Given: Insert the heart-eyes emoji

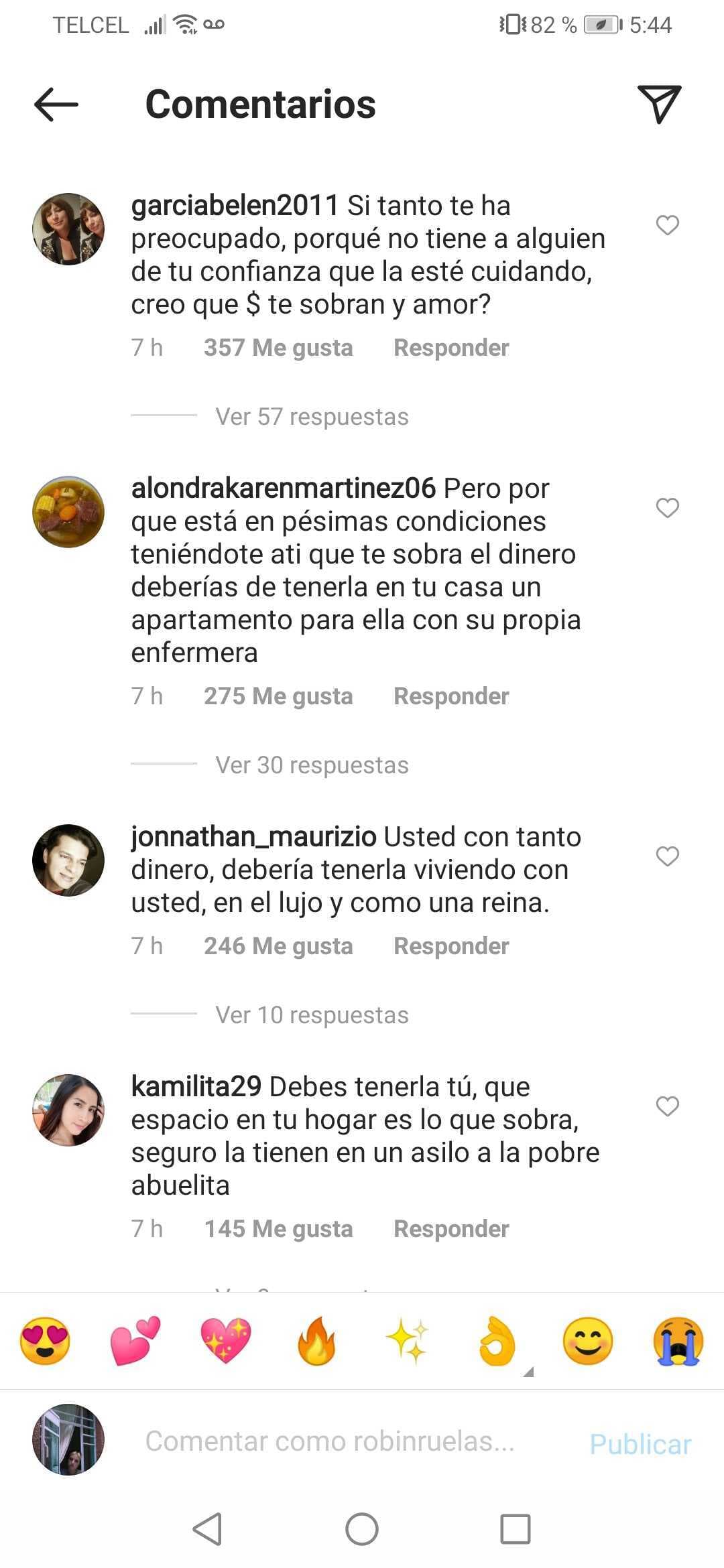Looking at the screenshot, I should pos(45,1341).
